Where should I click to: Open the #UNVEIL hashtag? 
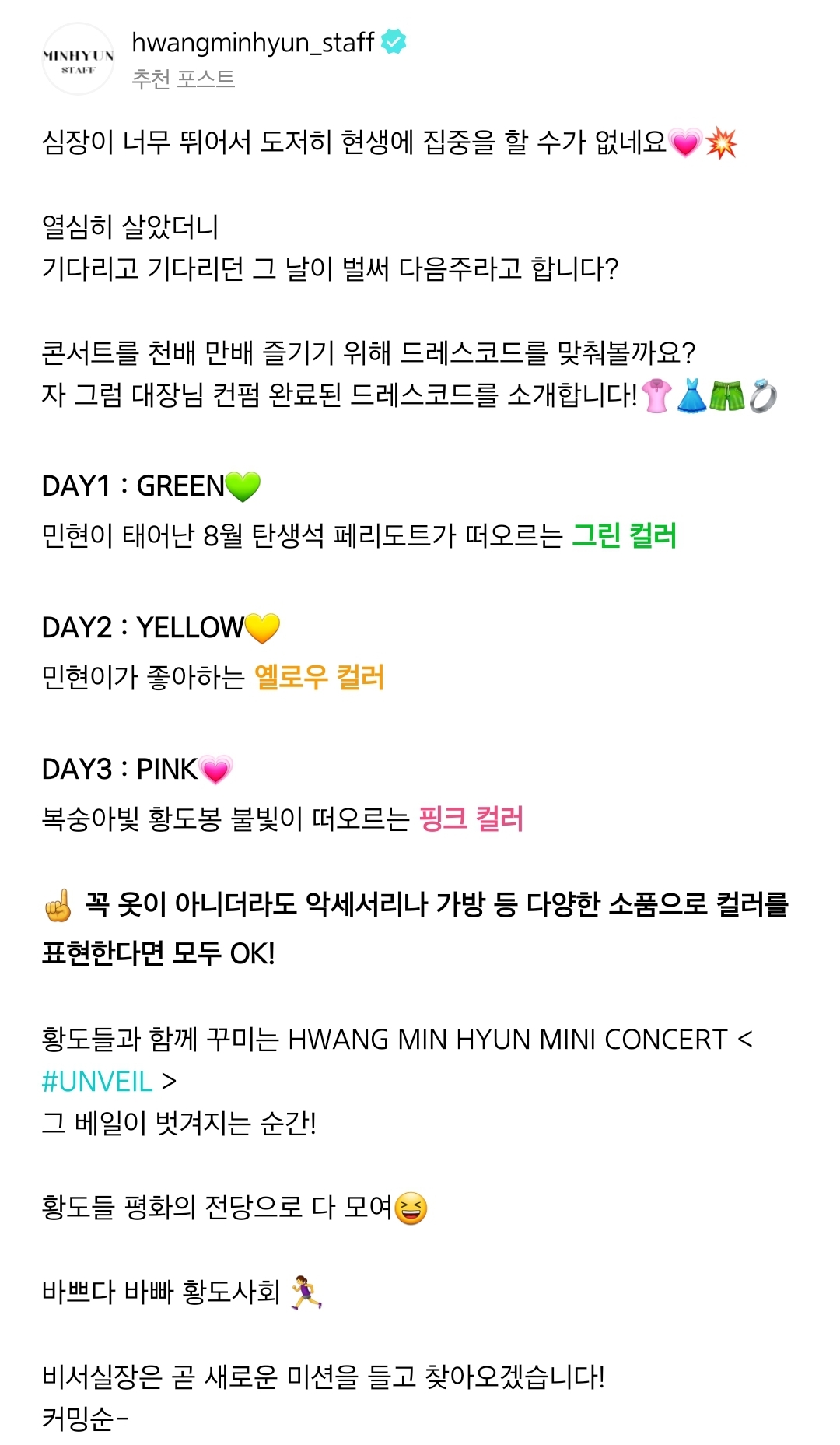point(97,1081)
